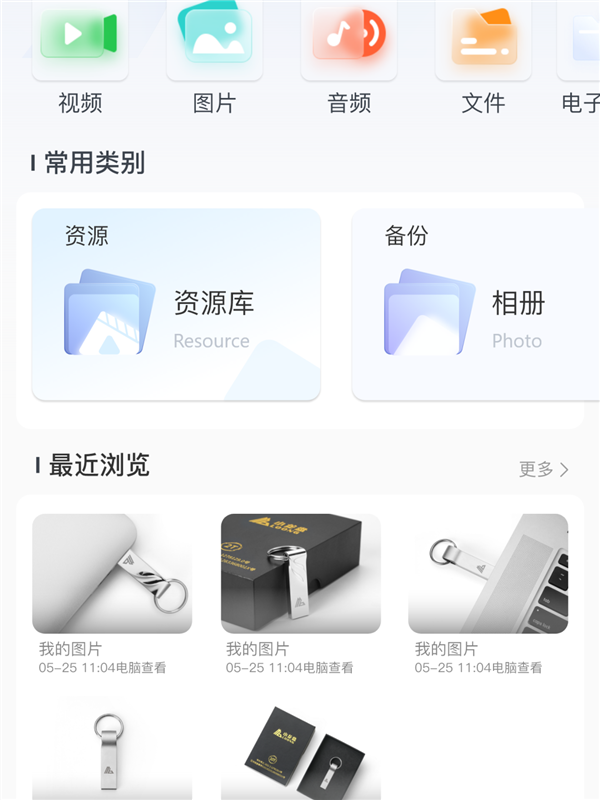Open recent photo of black packaging cards
Image resolution: width=600 pixels, height=800 pixels.
click(x=300, y=755)
